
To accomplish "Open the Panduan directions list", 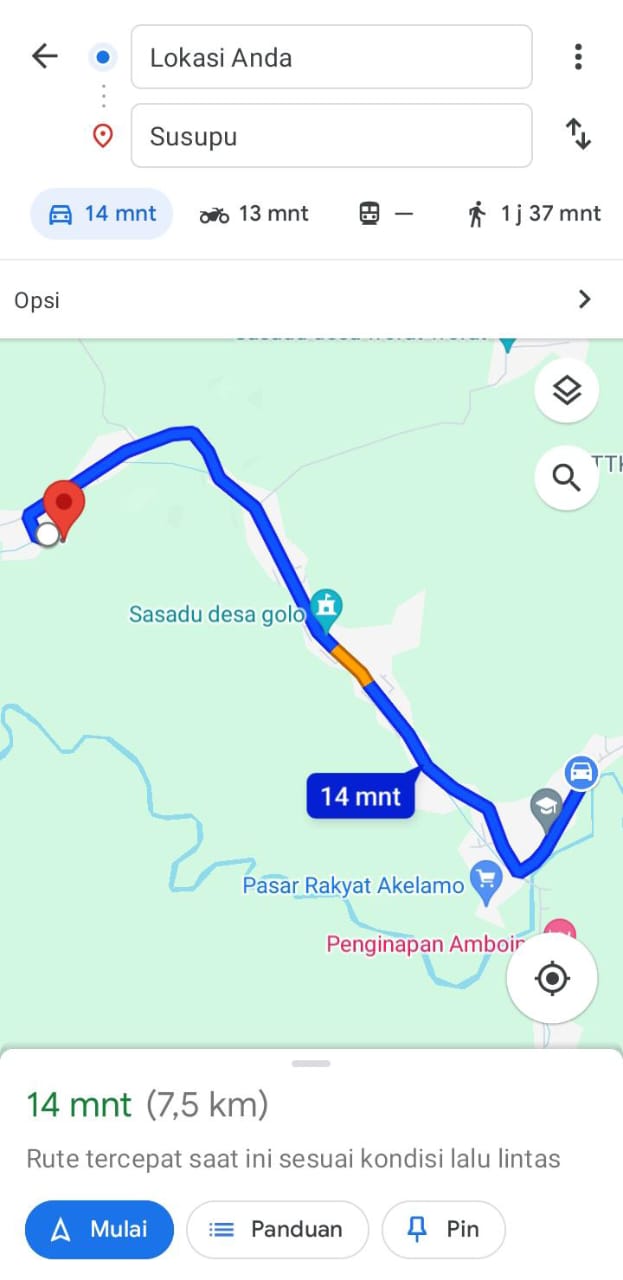I will click(277, 1229).
